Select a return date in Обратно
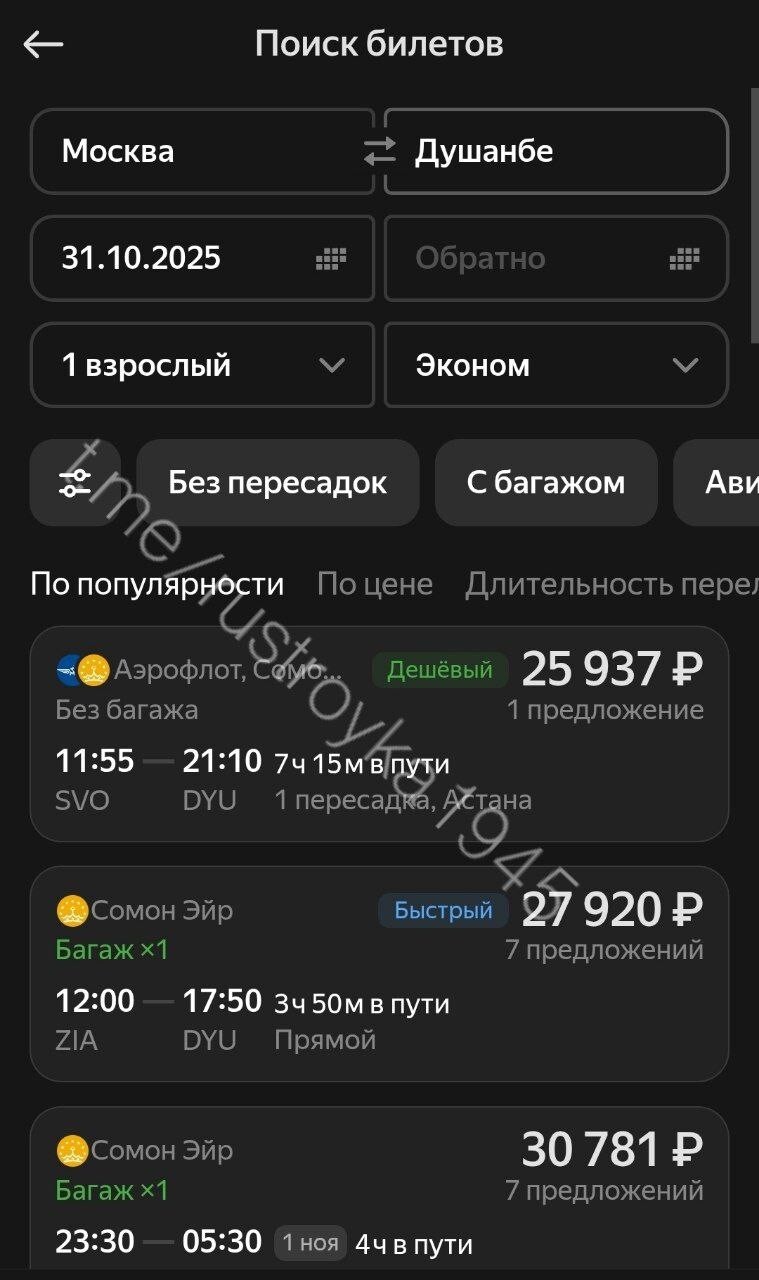The image size is (759, 1280). pos(555,258)
